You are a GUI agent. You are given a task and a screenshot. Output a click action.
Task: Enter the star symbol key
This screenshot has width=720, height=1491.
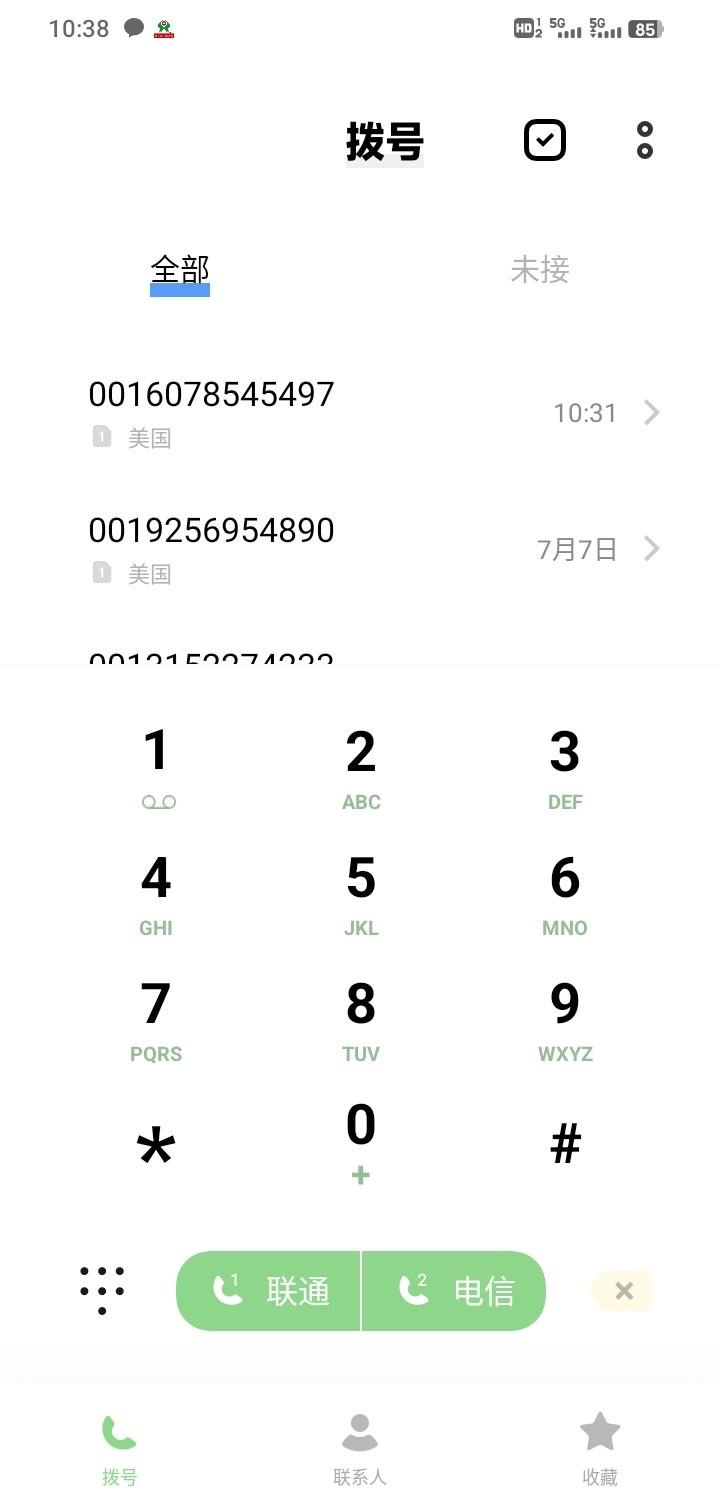point(156,1145)
